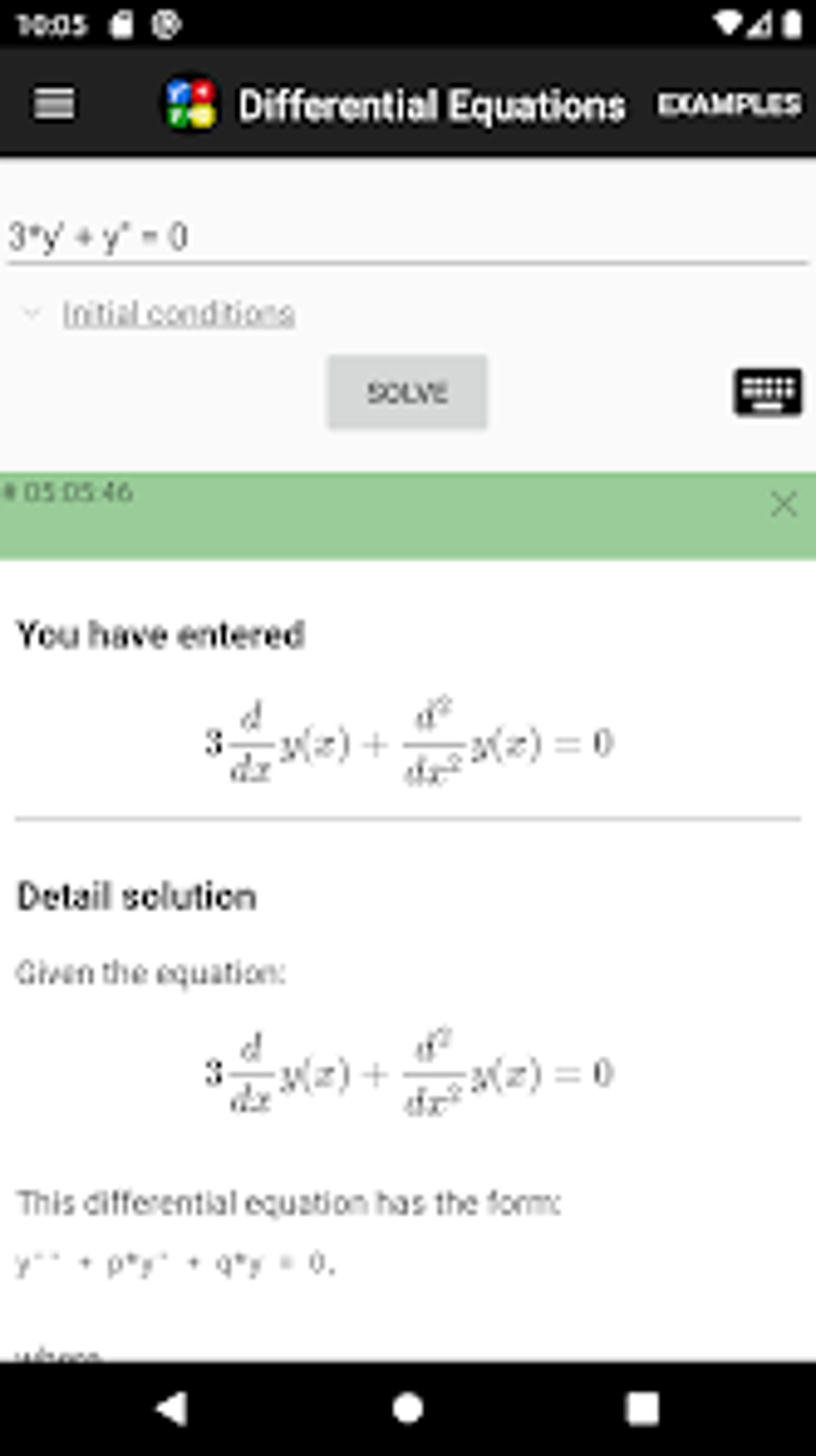Open the EXAMPLES list
This screenshot has width=816, height=1456.
[x=729, y=104]
